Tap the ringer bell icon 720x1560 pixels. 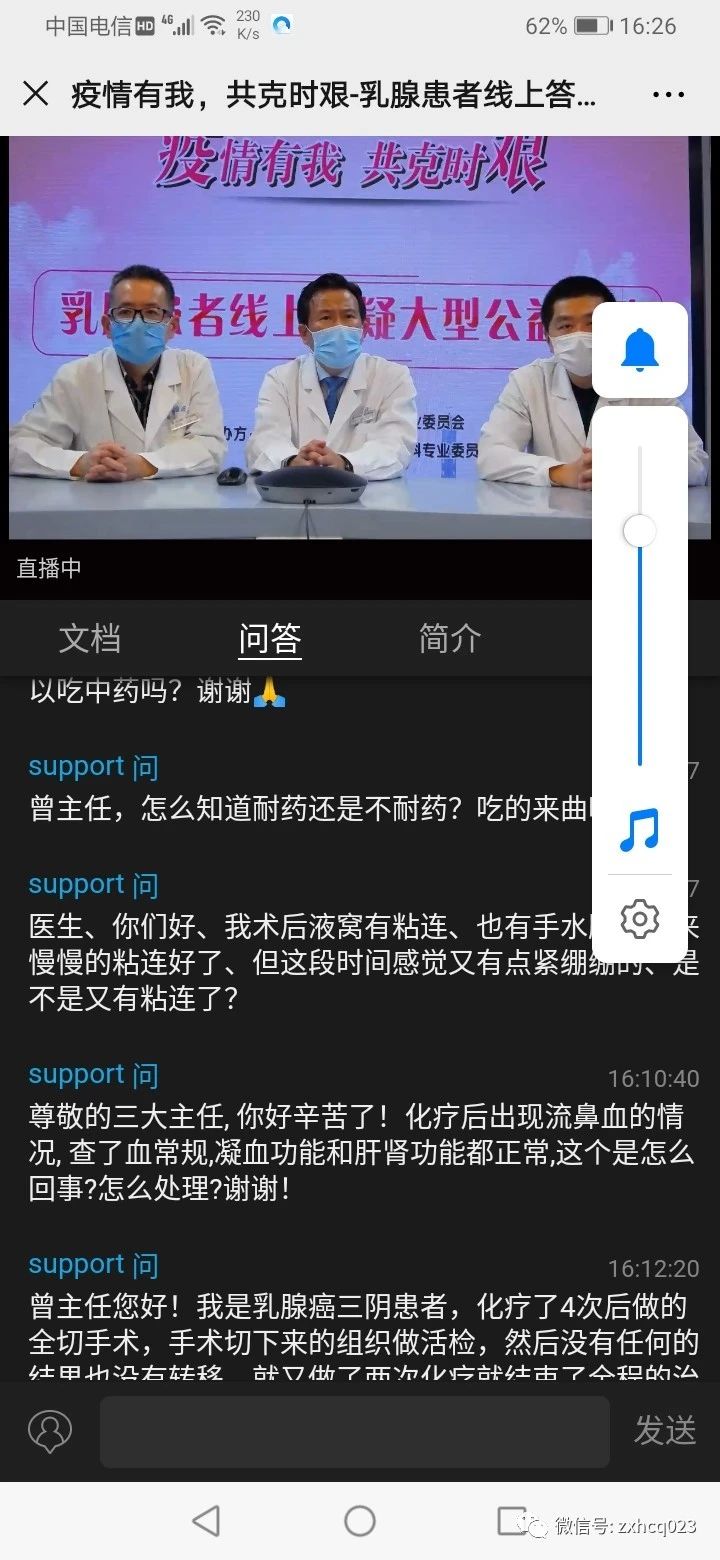pos(640,350)
